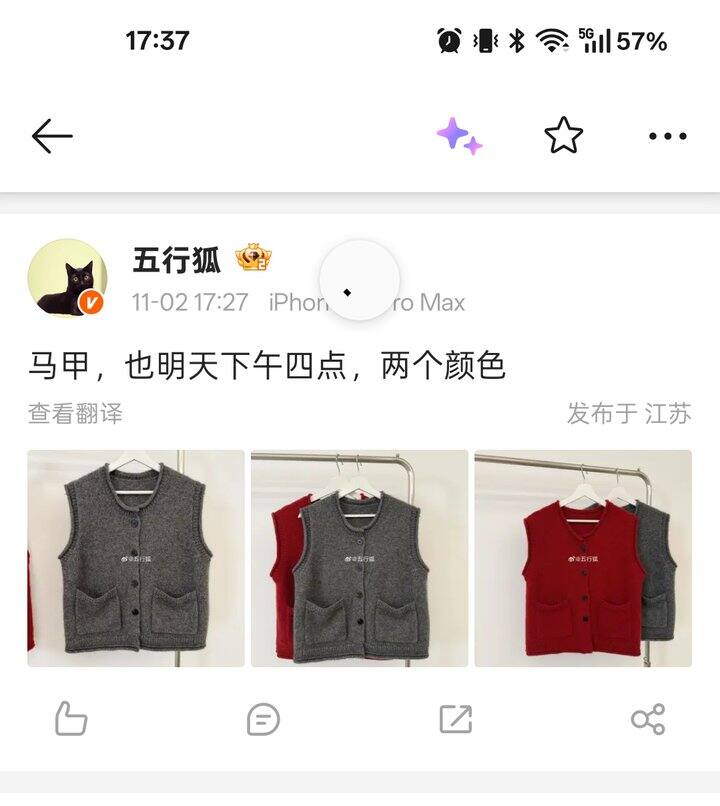The height and width of the screenshot is (806, 720).
Task: Share this post via share icon
Action: pos(648,718)
